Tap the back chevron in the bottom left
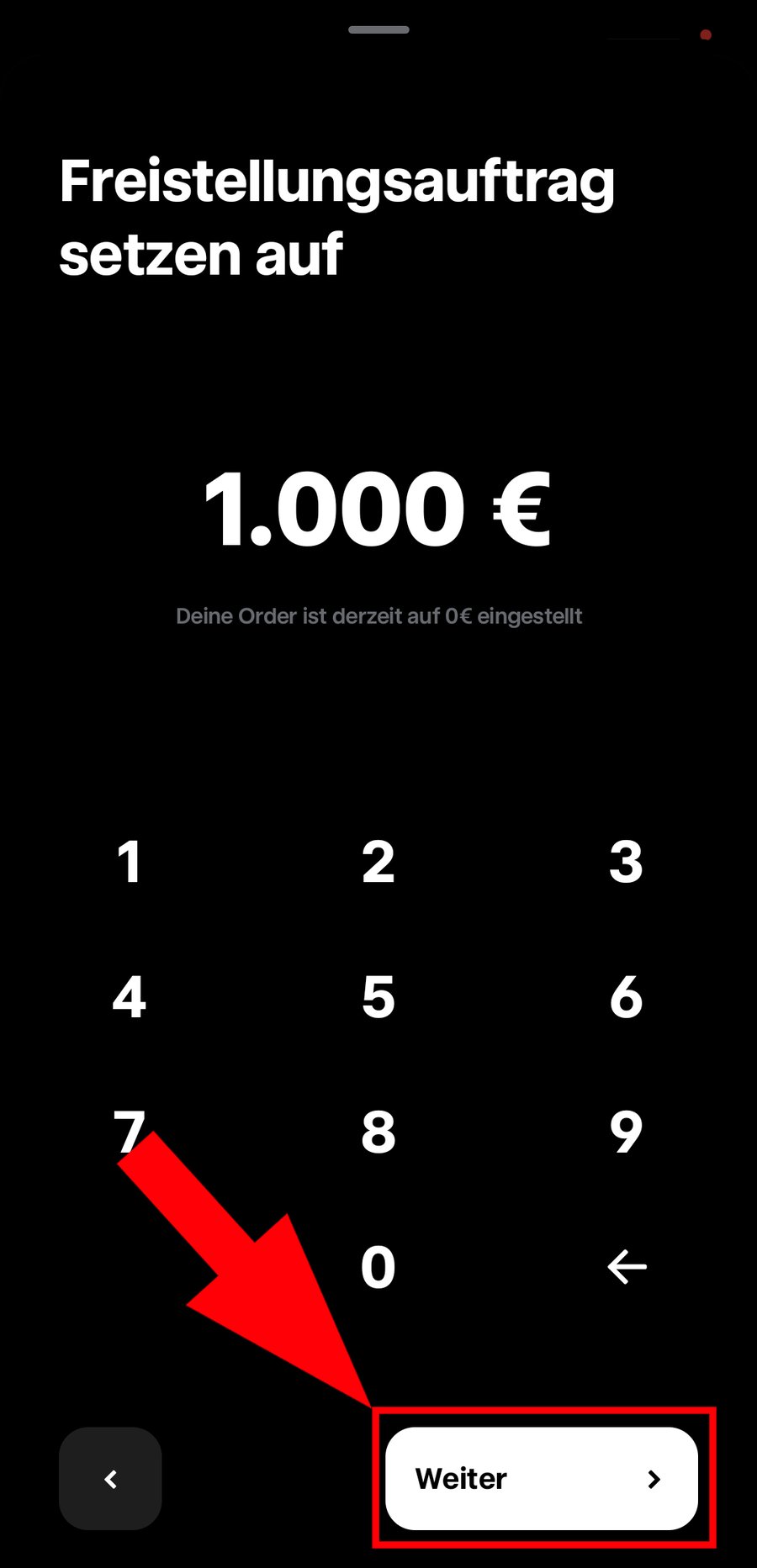The image size is (757, 1568). (x=110, y=1480)
